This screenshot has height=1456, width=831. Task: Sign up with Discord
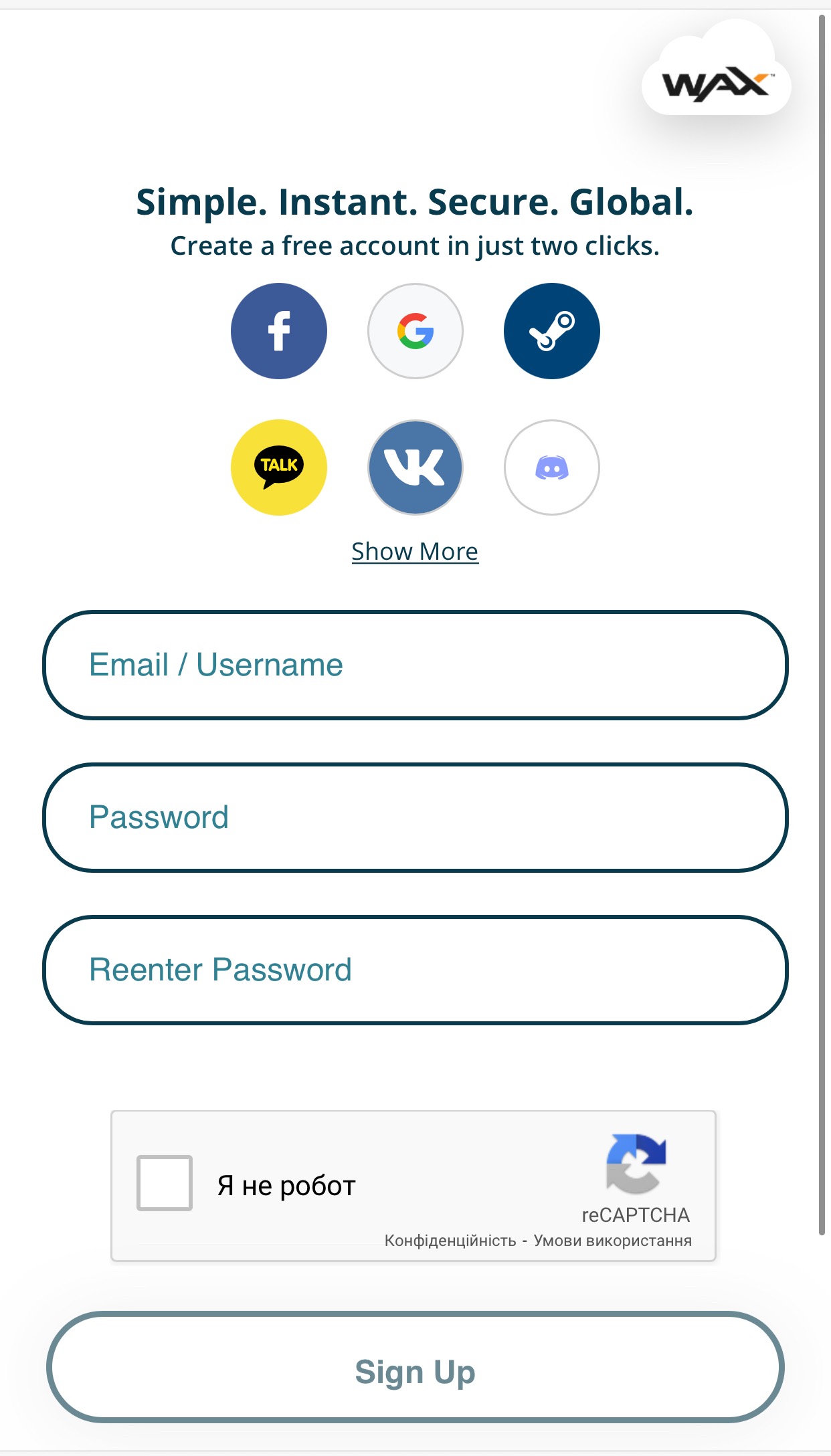[x=551, y=467]
